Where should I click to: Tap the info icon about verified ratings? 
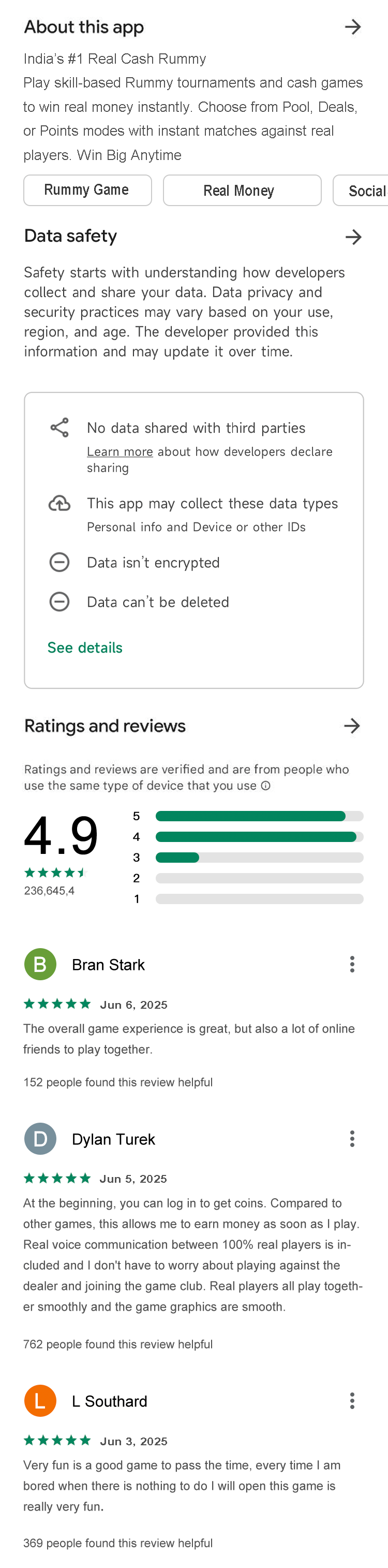pyautogui.click(x=266, y=785)
